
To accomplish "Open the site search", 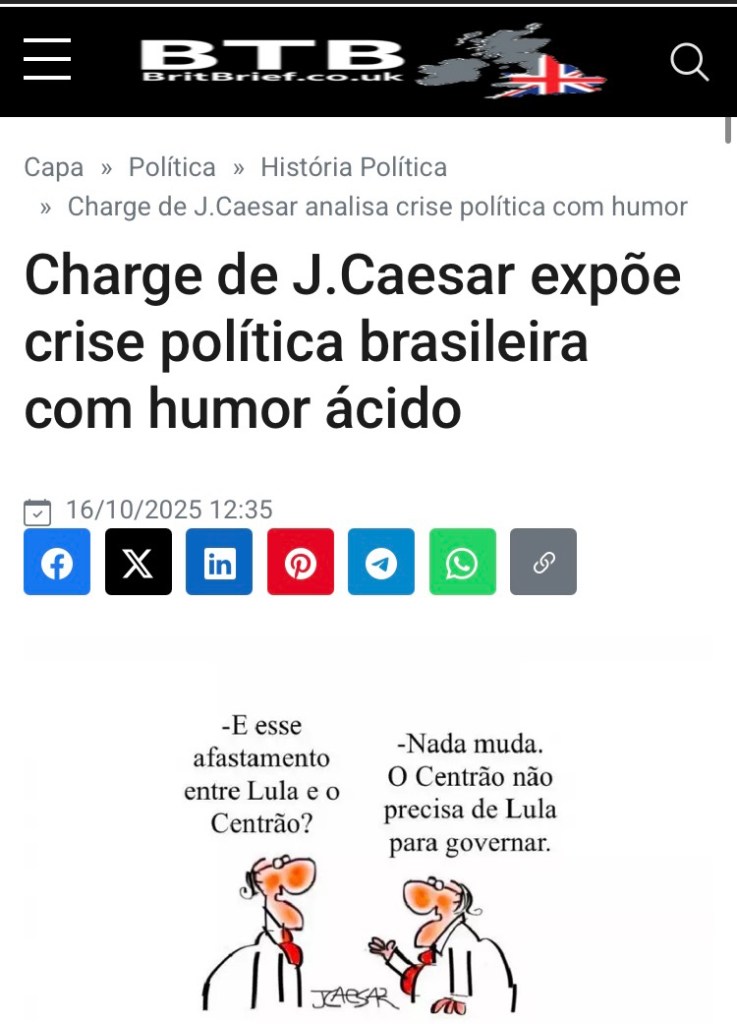I will [688, 62].
